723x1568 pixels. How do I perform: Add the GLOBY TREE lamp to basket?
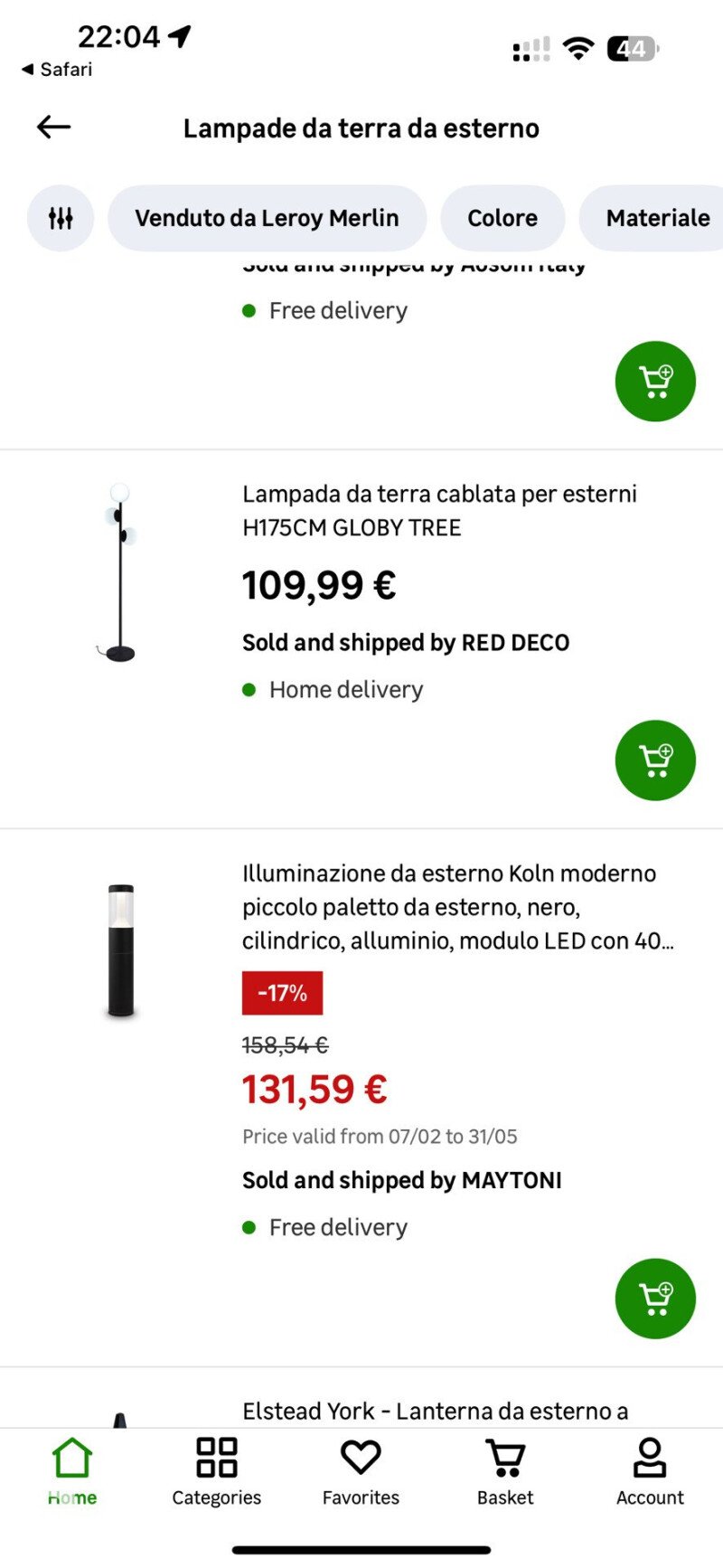point(655,760)
